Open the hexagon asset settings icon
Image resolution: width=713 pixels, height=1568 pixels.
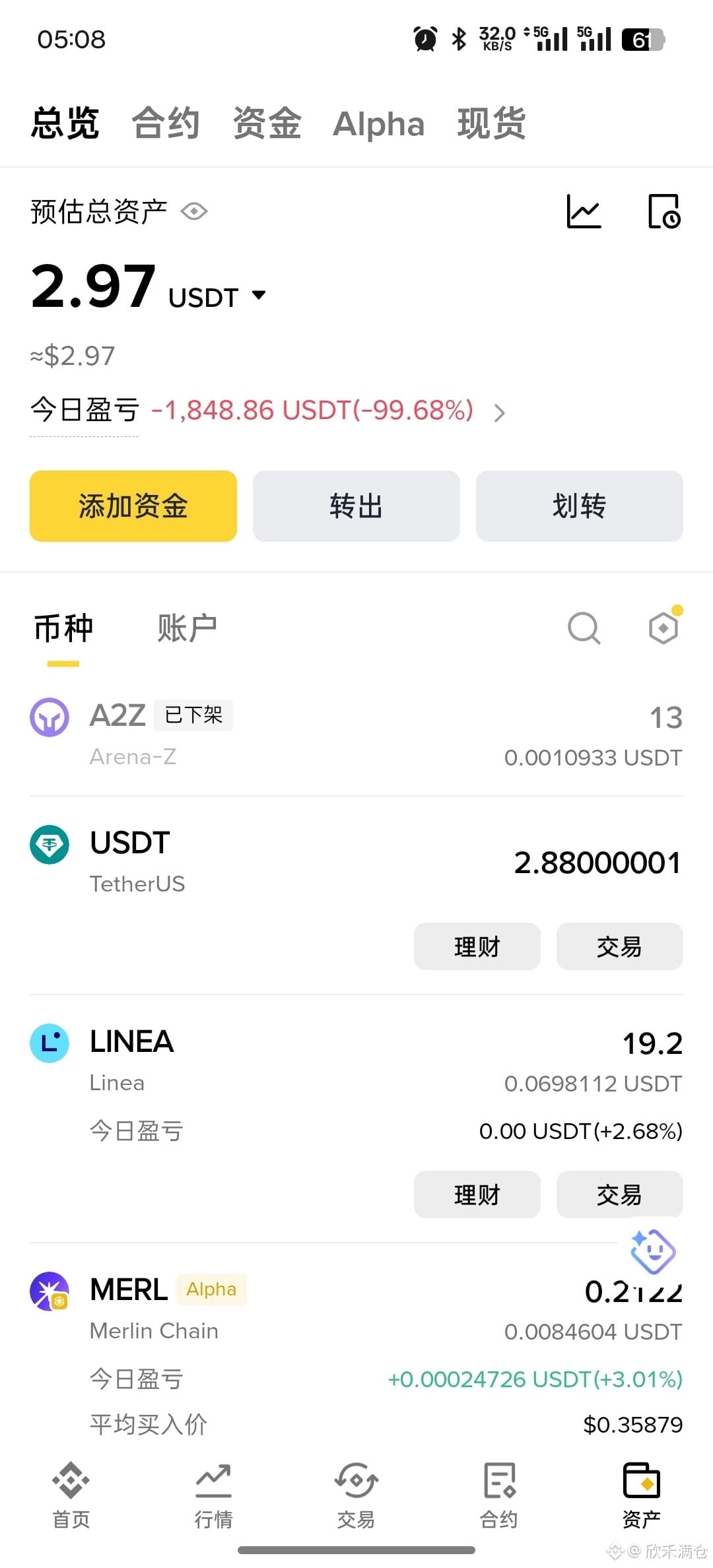point(664,626)
